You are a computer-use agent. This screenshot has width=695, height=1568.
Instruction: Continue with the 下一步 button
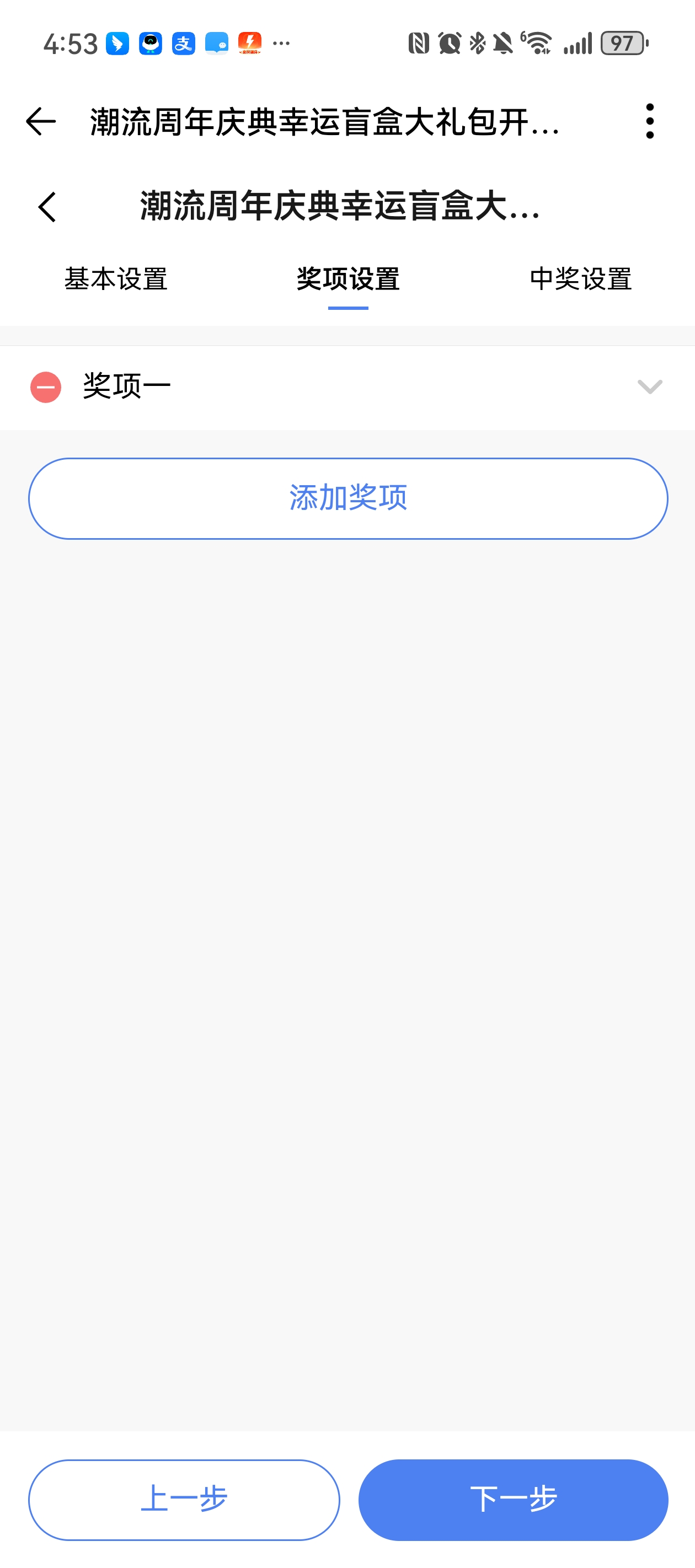pos(513,1499)
